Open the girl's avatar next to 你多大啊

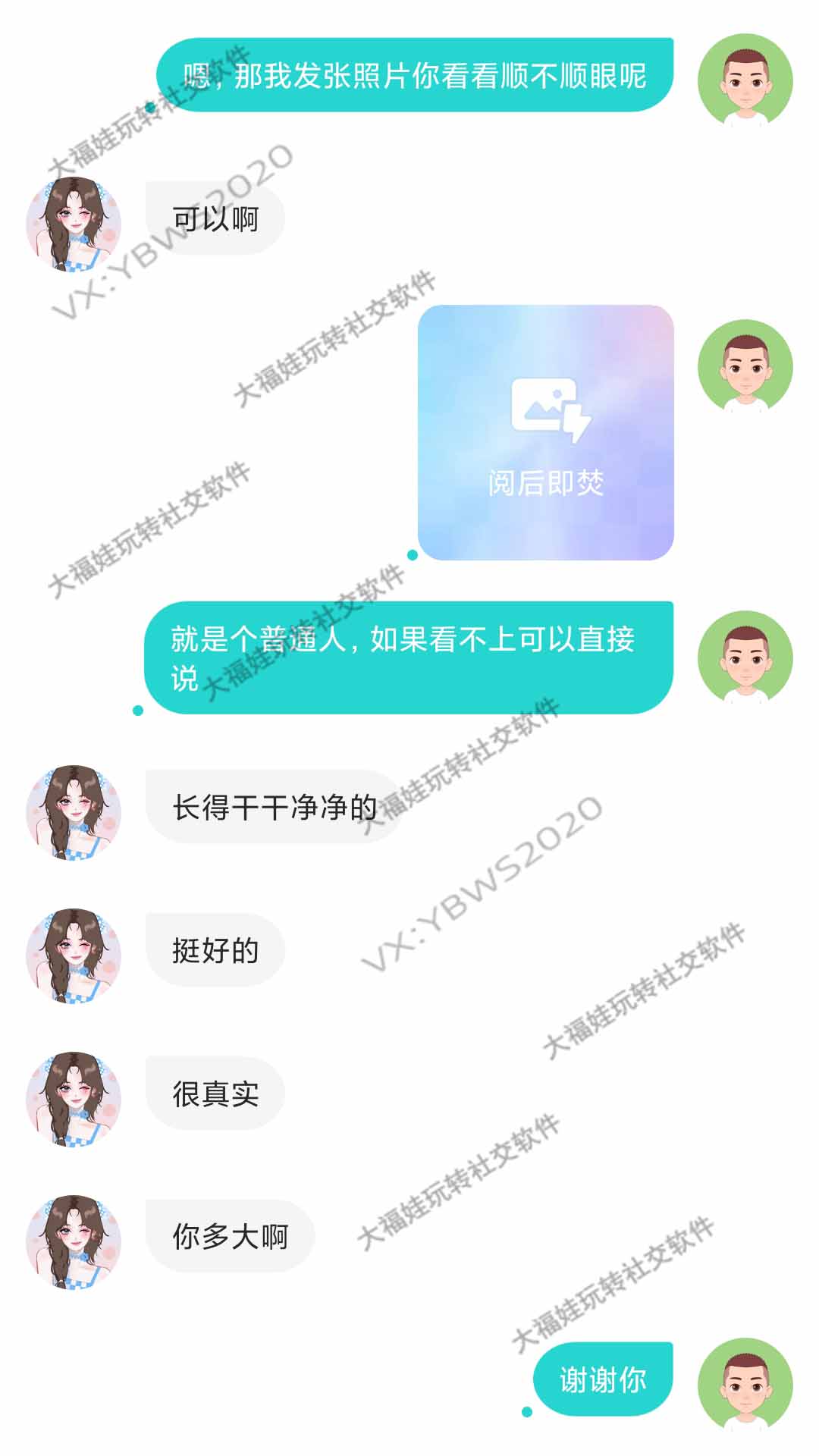74,1242
